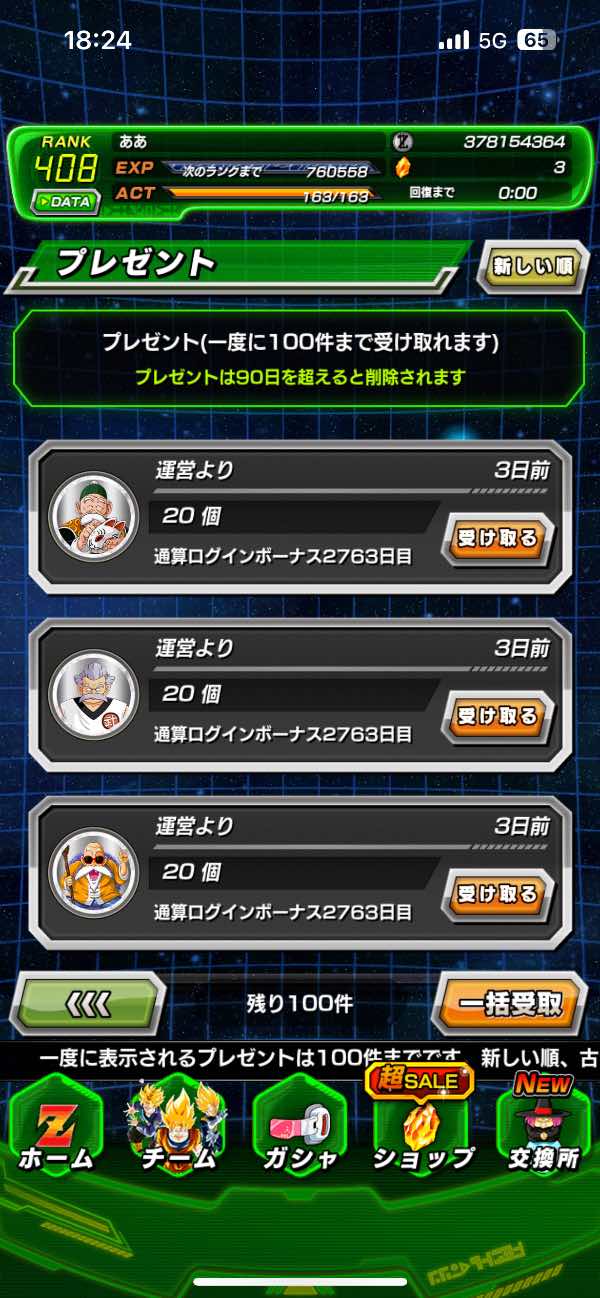This screenshot has width=600, height=1298.
Task: Claim the Grandpa Gohan fox-mask present
Action: tap(497, 538)
